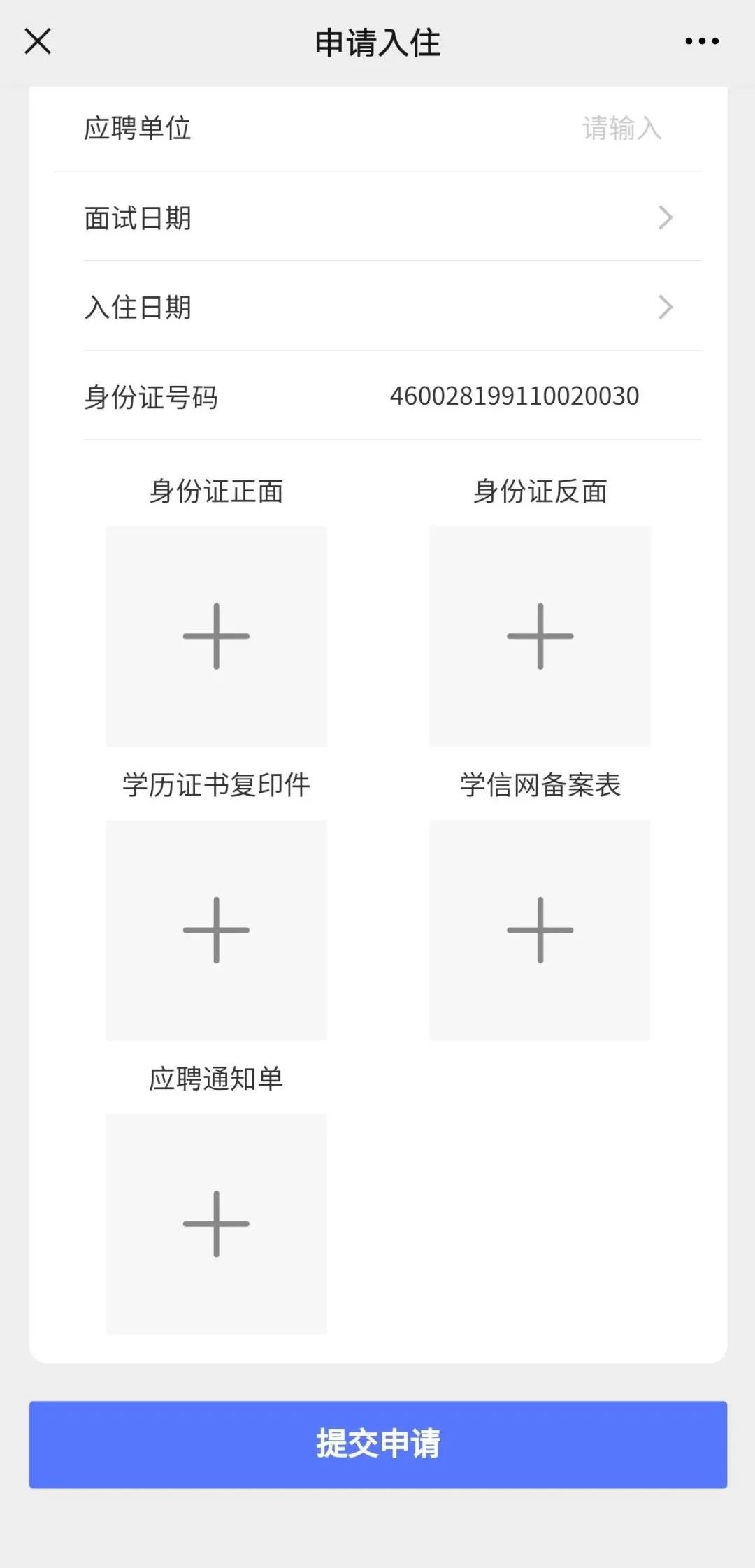
Task: Close the 申请入住 page
Action: point(38,41)
